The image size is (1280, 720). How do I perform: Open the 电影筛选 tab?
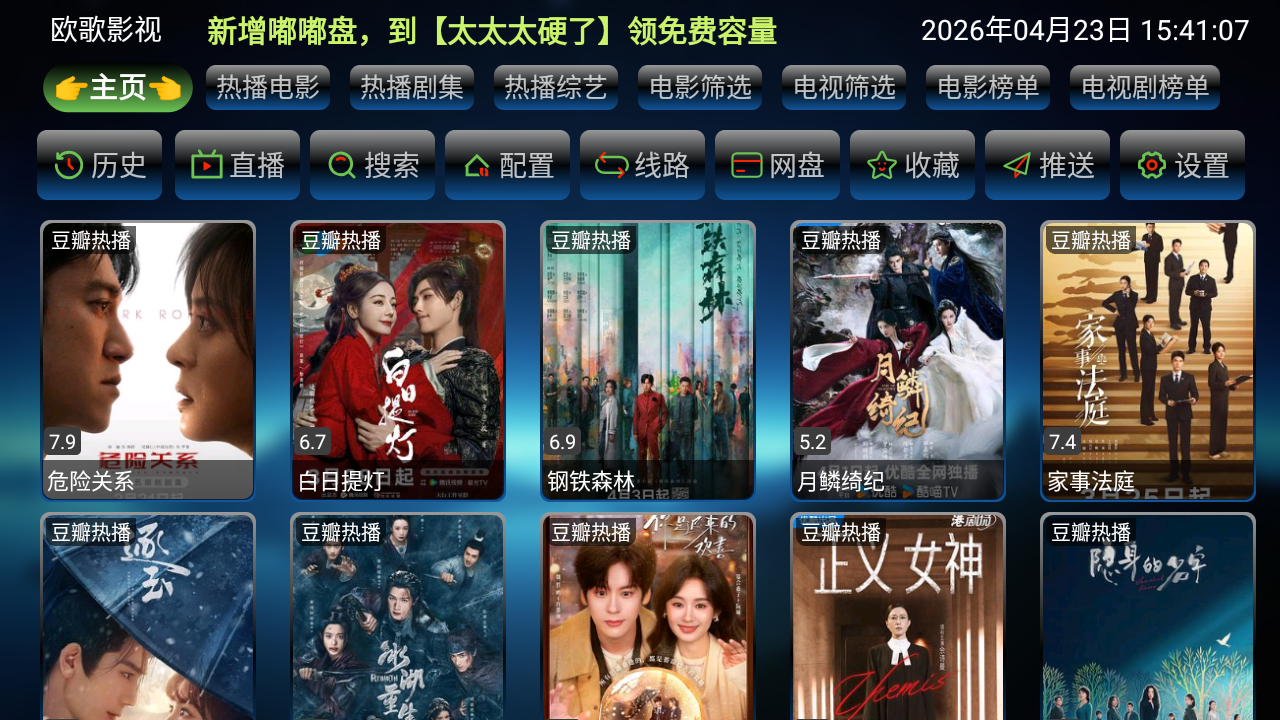700,88
